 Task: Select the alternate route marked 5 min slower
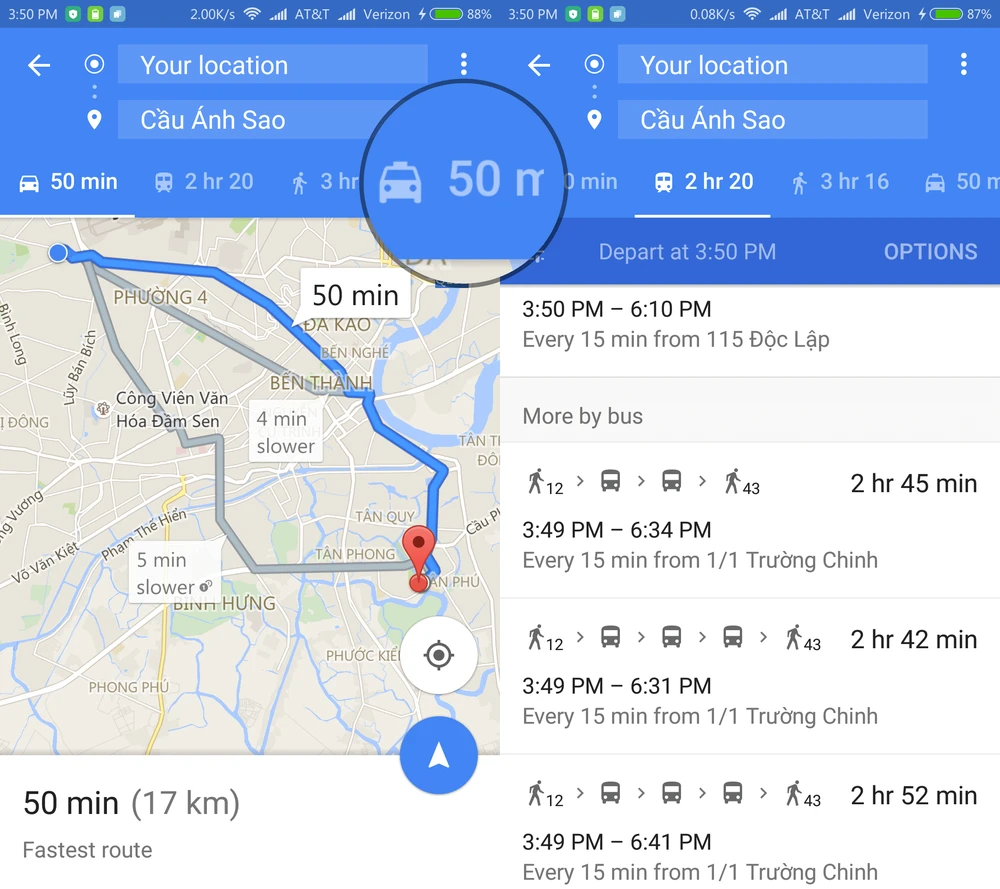pyautogui.click(x=172, y=574)
